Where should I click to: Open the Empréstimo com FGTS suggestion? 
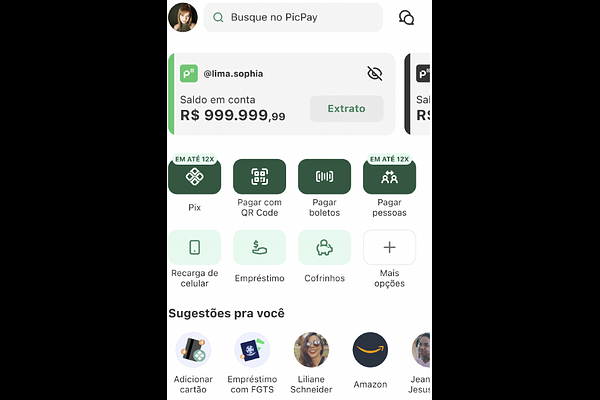click(x=252, y=351)
